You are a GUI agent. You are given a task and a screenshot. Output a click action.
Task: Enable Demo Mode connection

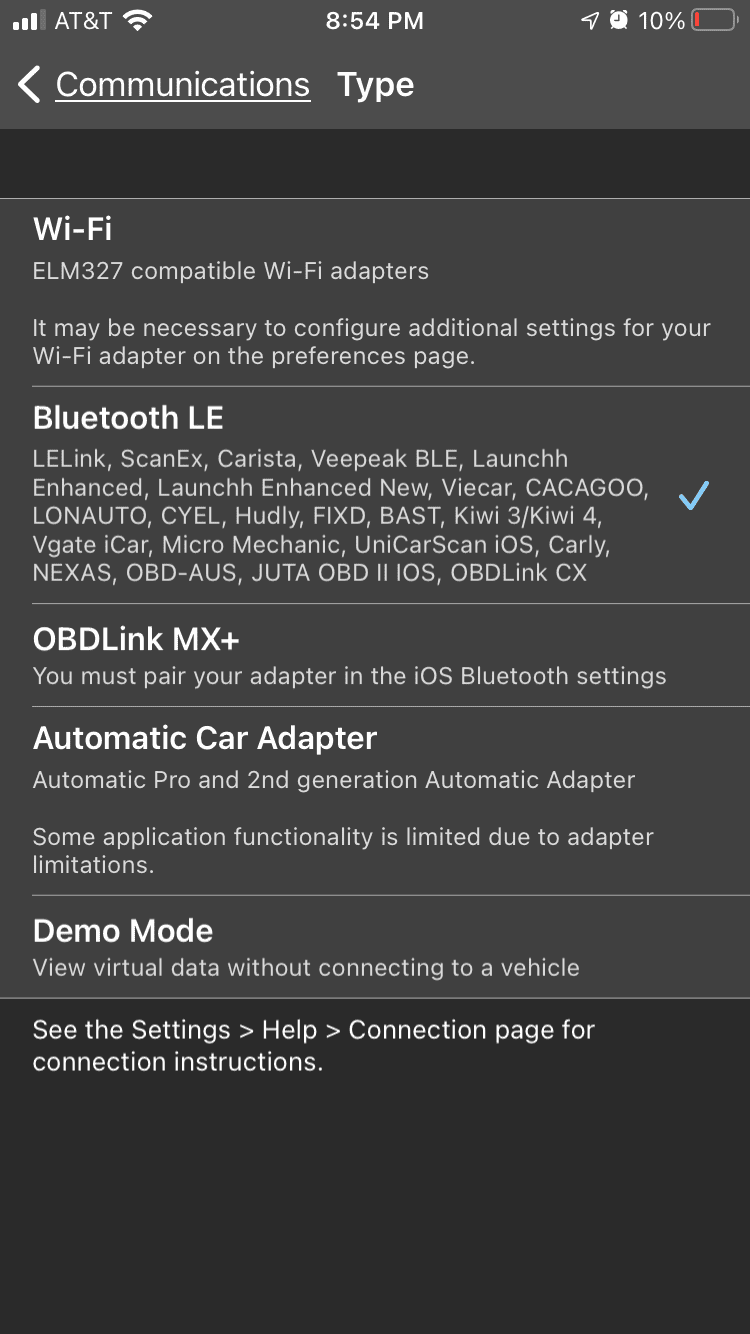click(x=373, y=946)
